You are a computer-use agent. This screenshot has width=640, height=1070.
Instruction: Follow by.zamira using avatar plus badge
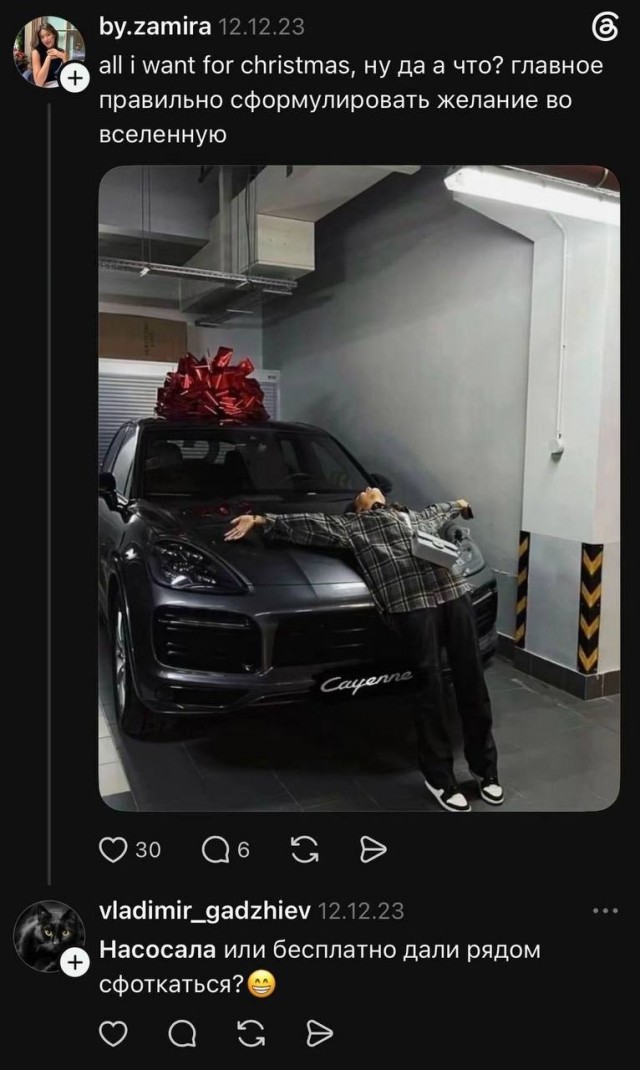[x=74, y=78]
